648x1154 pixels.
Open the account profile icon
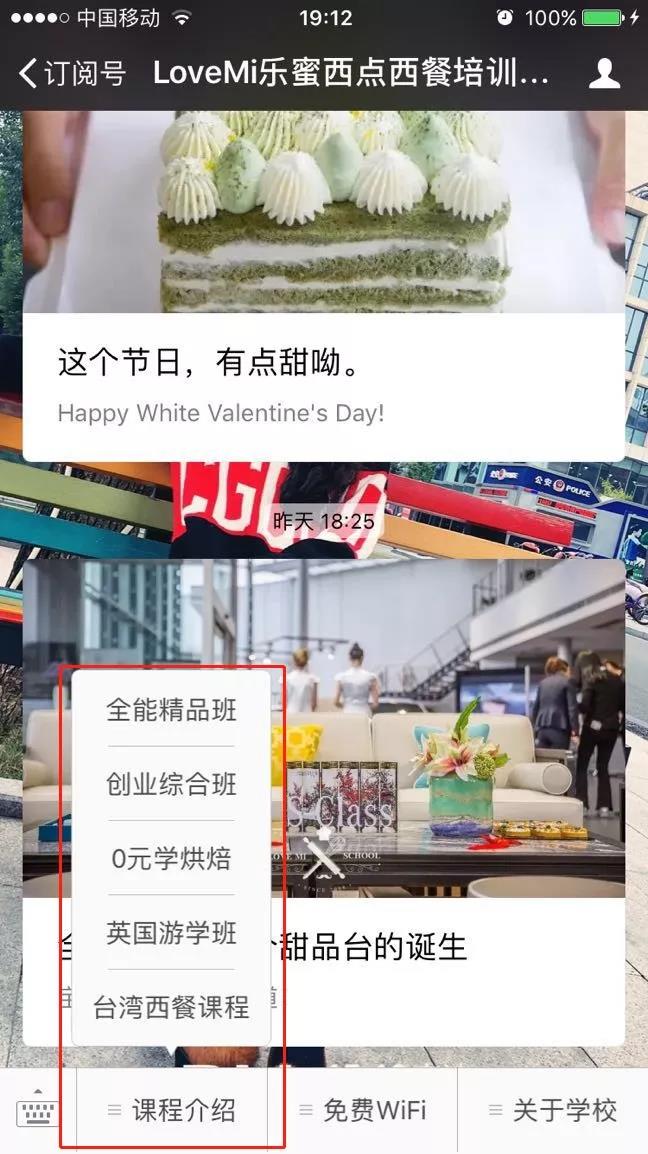click(604, 73)
